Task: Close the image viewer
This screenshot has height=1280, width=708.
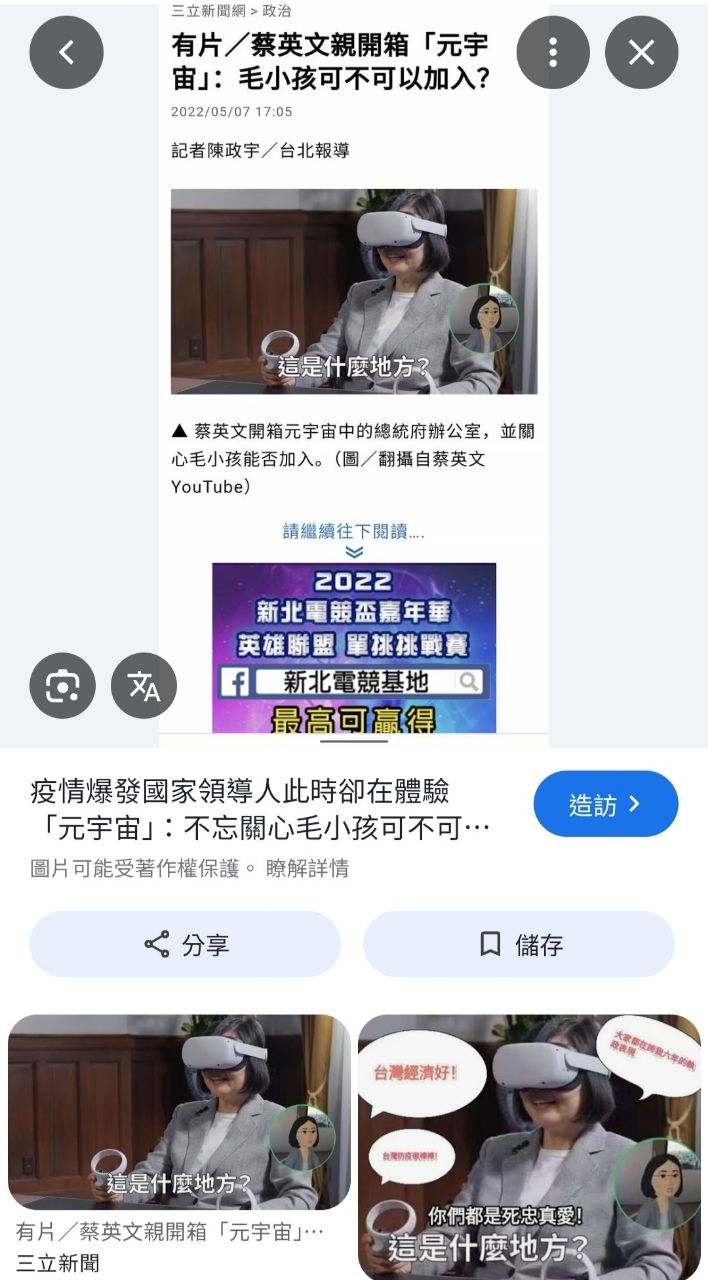Action: coord(641,52)
